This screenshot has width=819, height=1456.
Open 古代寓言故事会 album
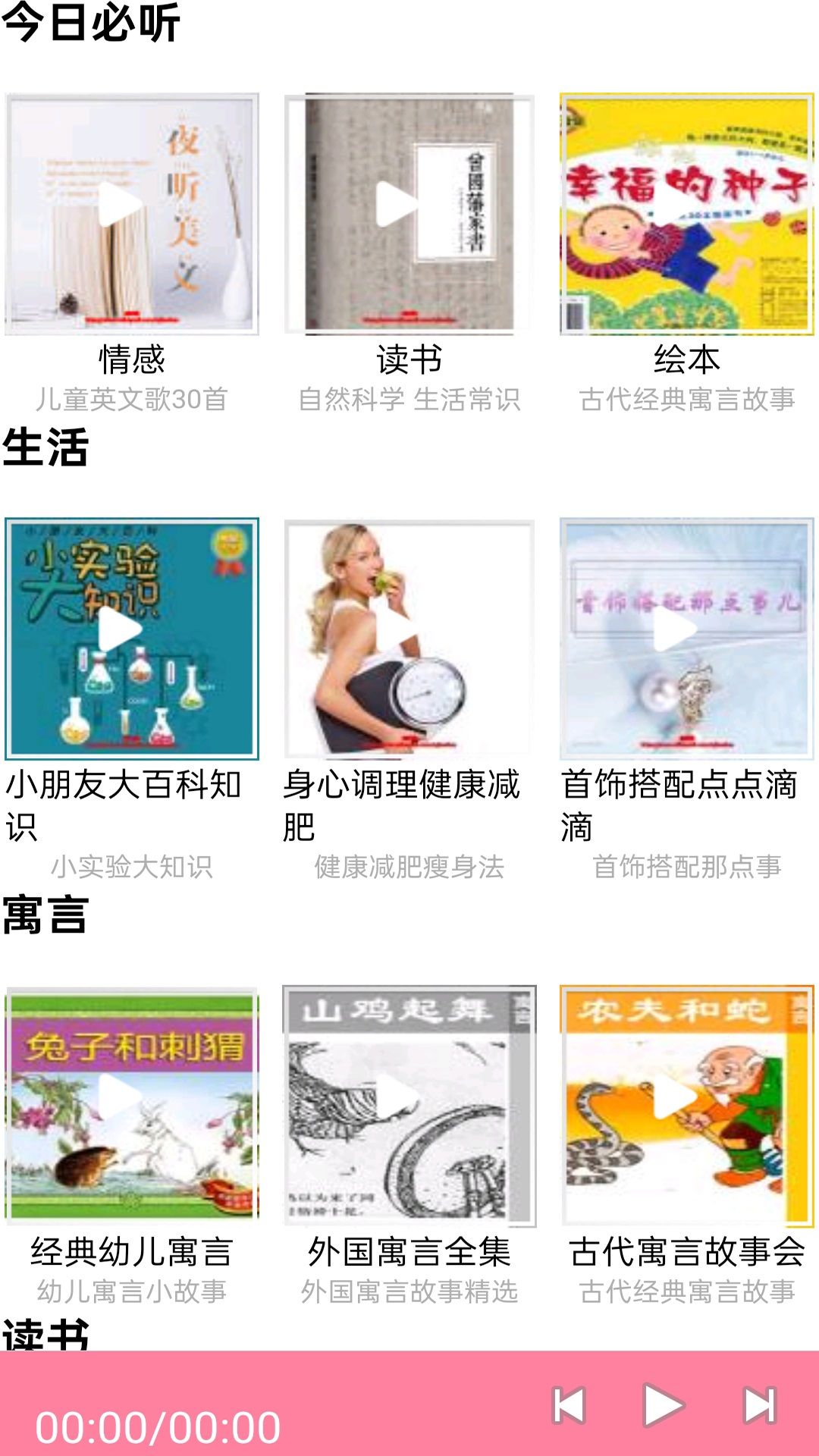[x=686, y=1106]
